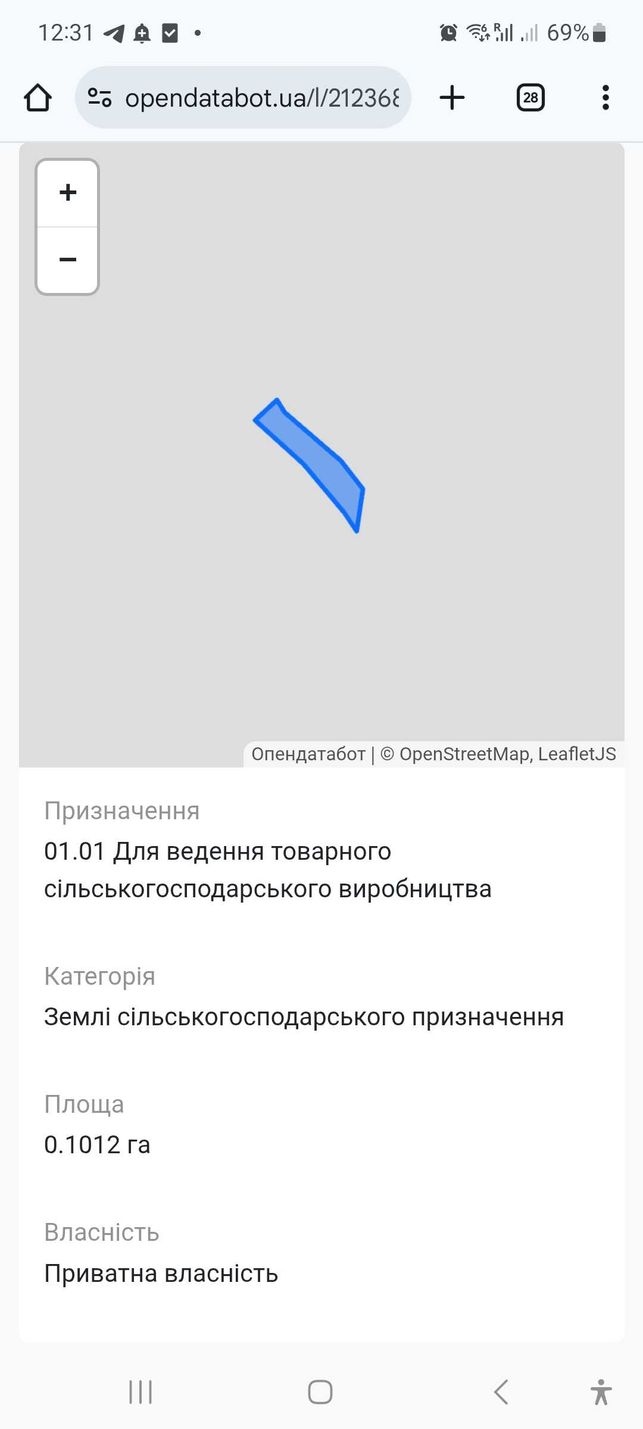Open the OpenStreetMap attribution link
Viewport: 643px width, 1429px height.
(464, 754)
